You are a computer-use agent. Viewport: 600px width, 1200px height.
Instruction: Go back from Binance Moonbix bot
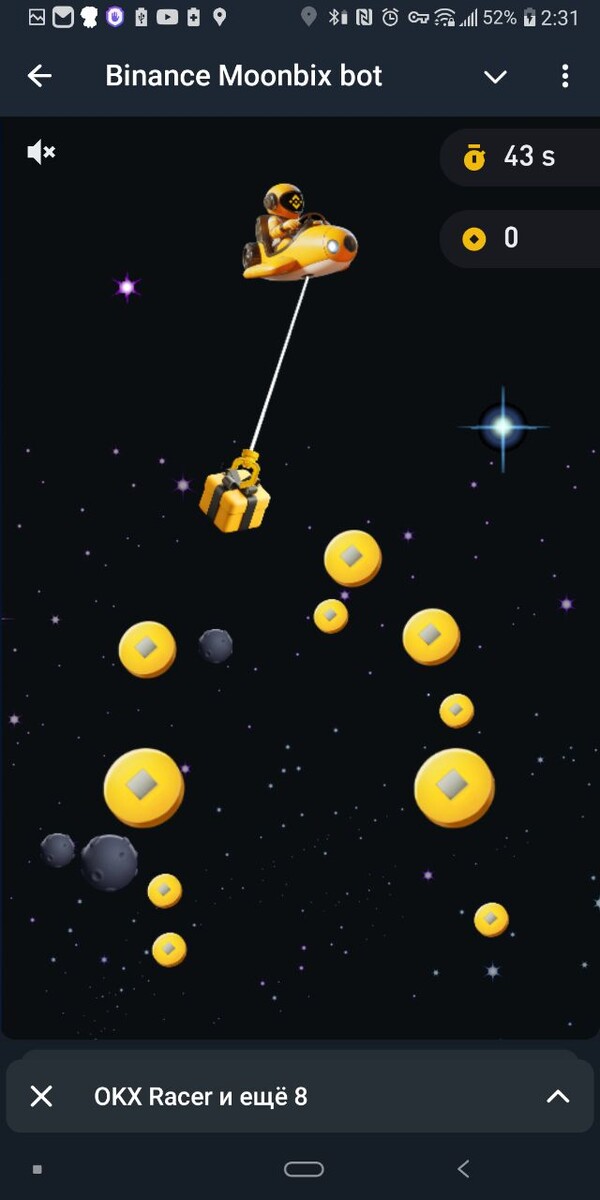[x=39, y=76]
